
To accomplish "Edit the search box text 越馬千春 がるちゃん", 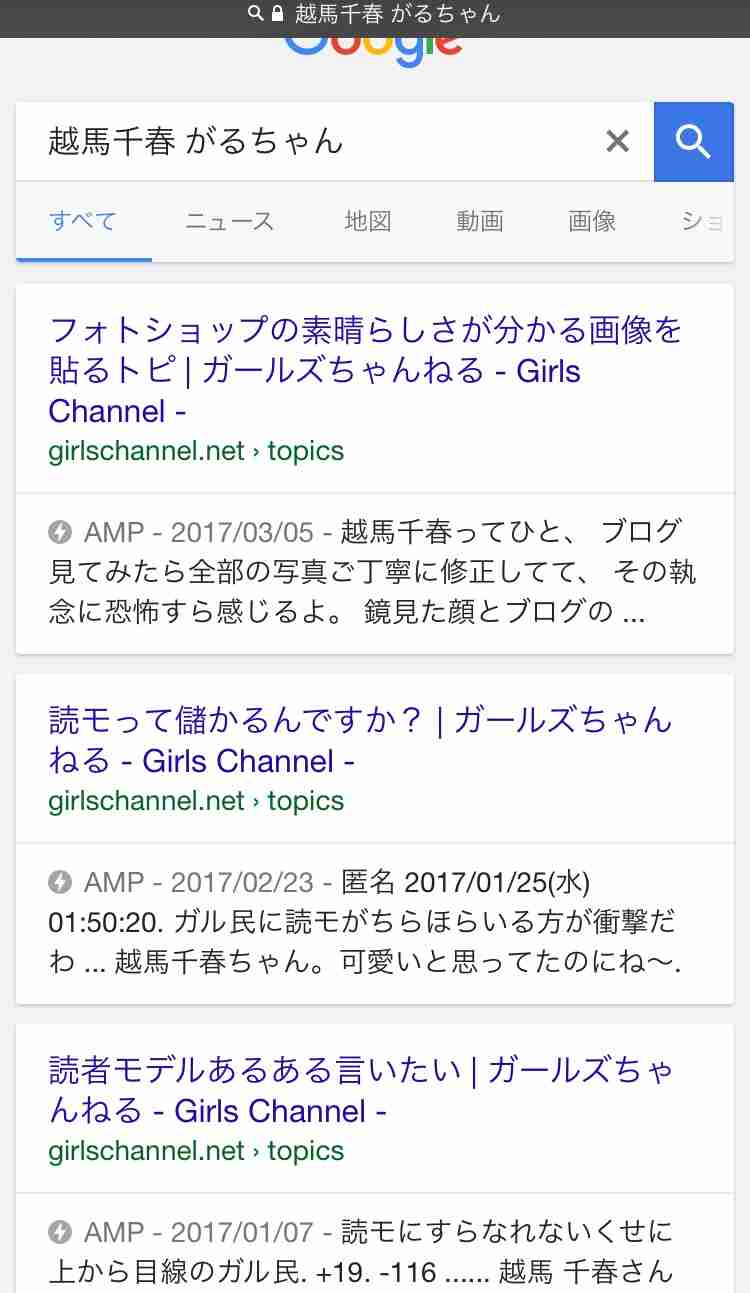I will [310, 142].
